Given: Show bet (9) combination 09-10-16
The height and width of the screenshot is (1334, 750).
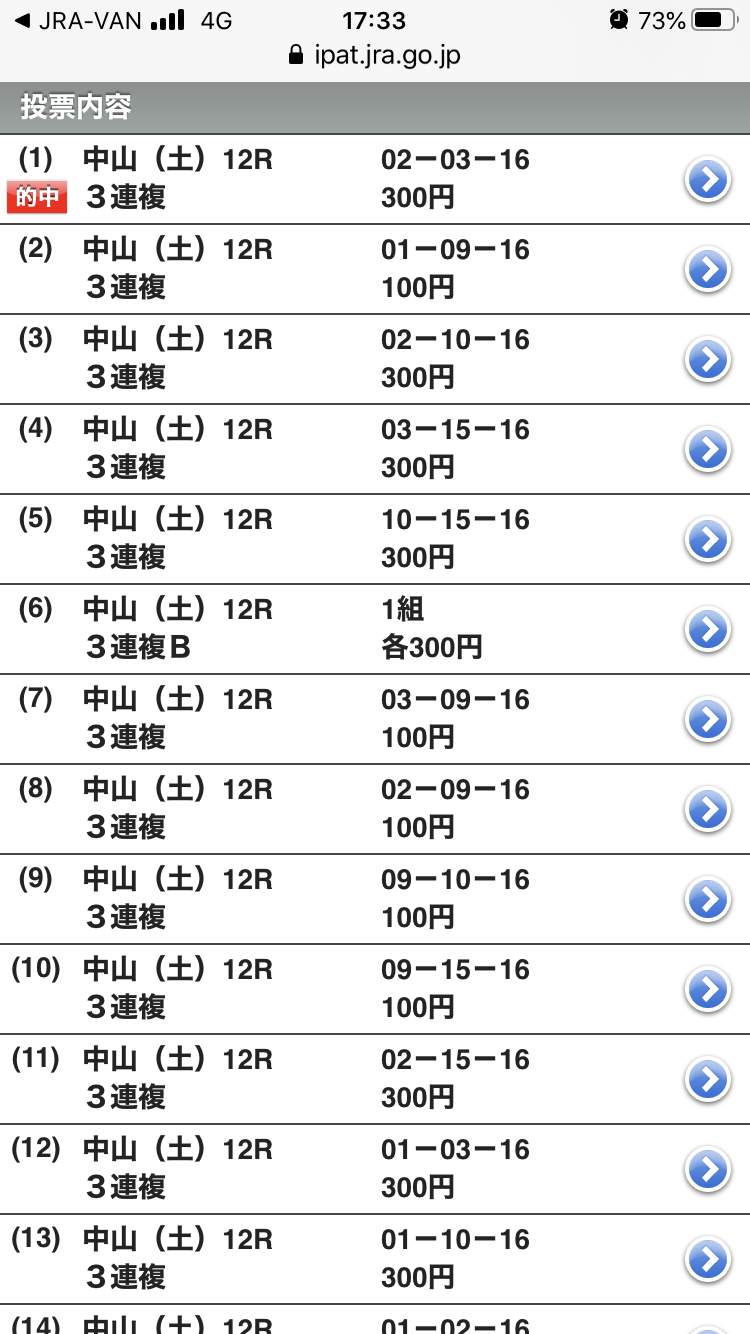Looking at the screenshot, I should [707, 900].
